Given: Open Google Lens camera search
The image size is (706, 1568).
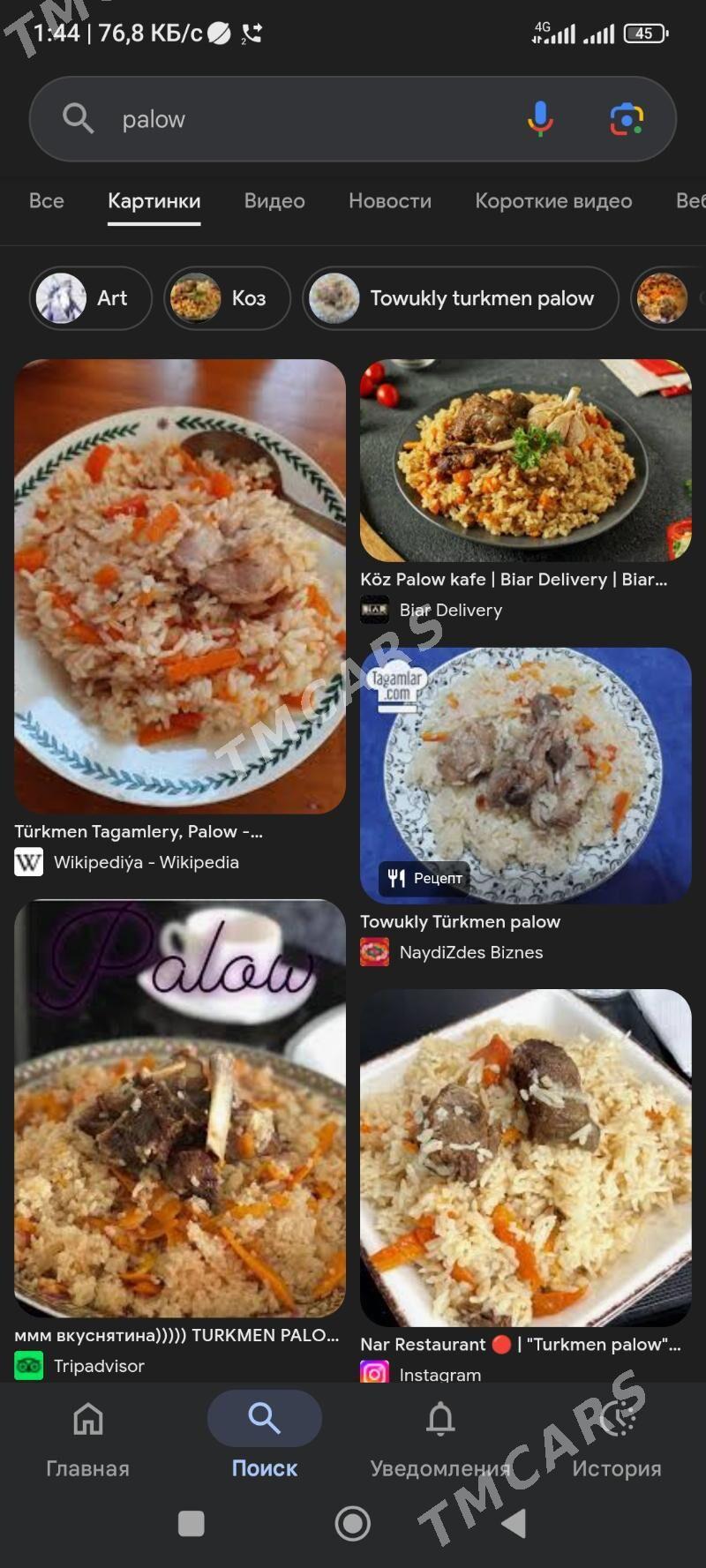Looking at the screenshot, I should [x=627, y=118].
